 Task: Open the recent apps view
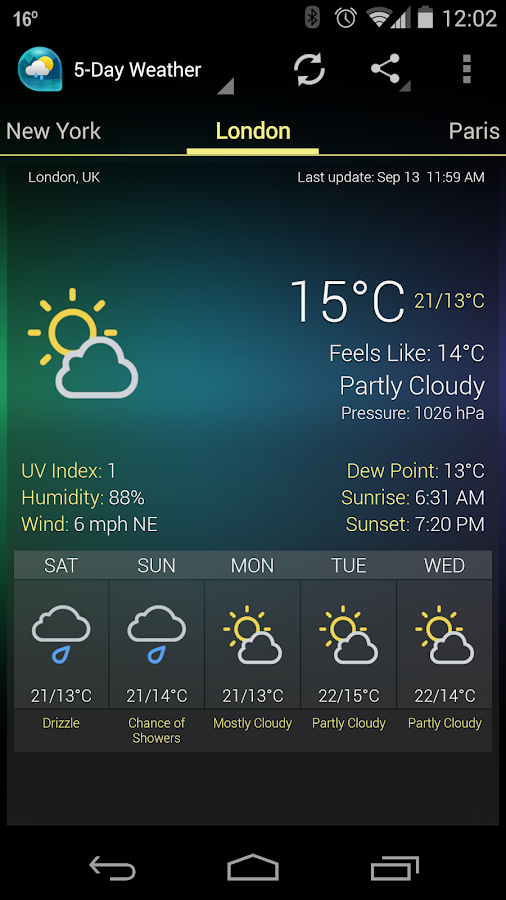[x=395, y=867]
